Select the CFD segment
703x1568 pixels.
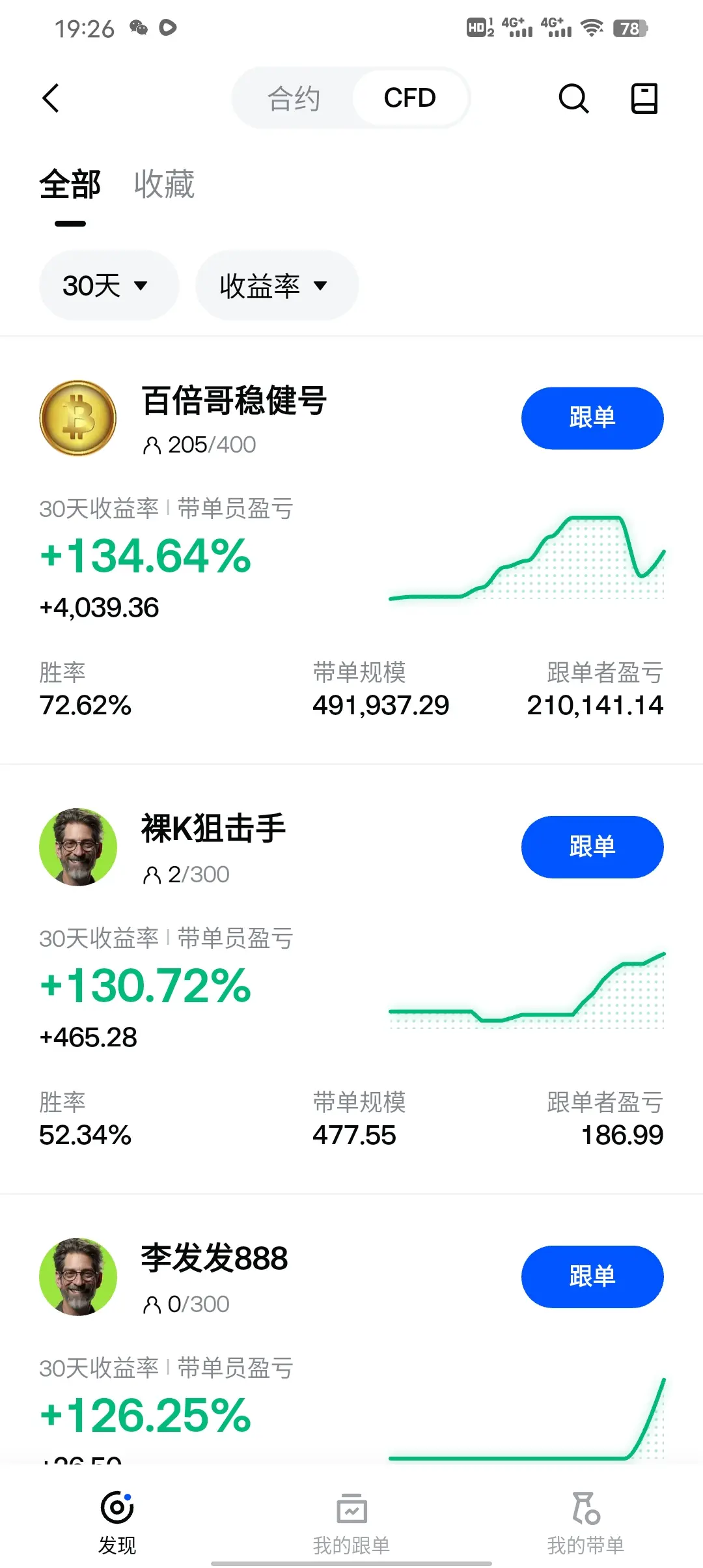(x=409, y=98)
